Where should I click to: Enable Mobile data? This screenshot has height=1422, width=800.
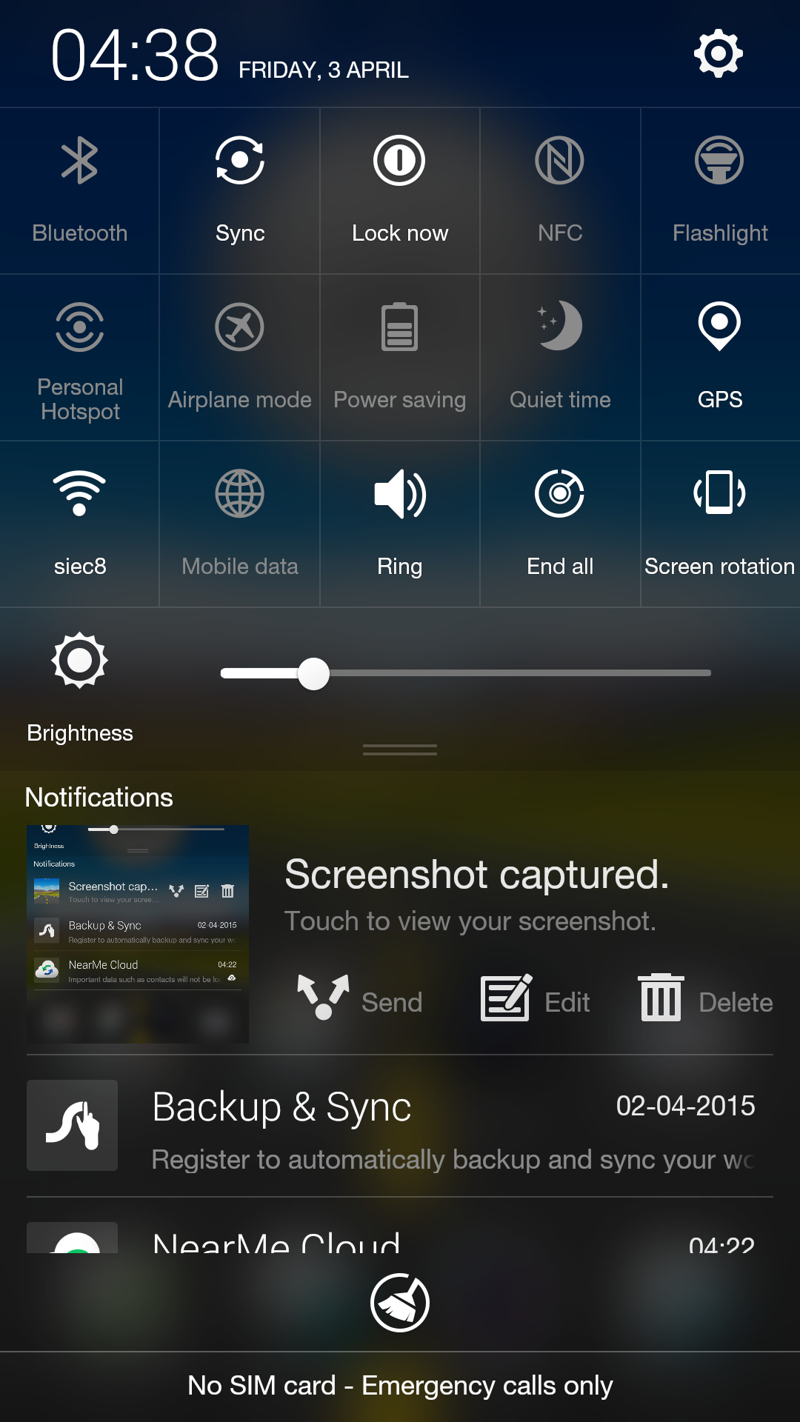click(x=240, y=524)
